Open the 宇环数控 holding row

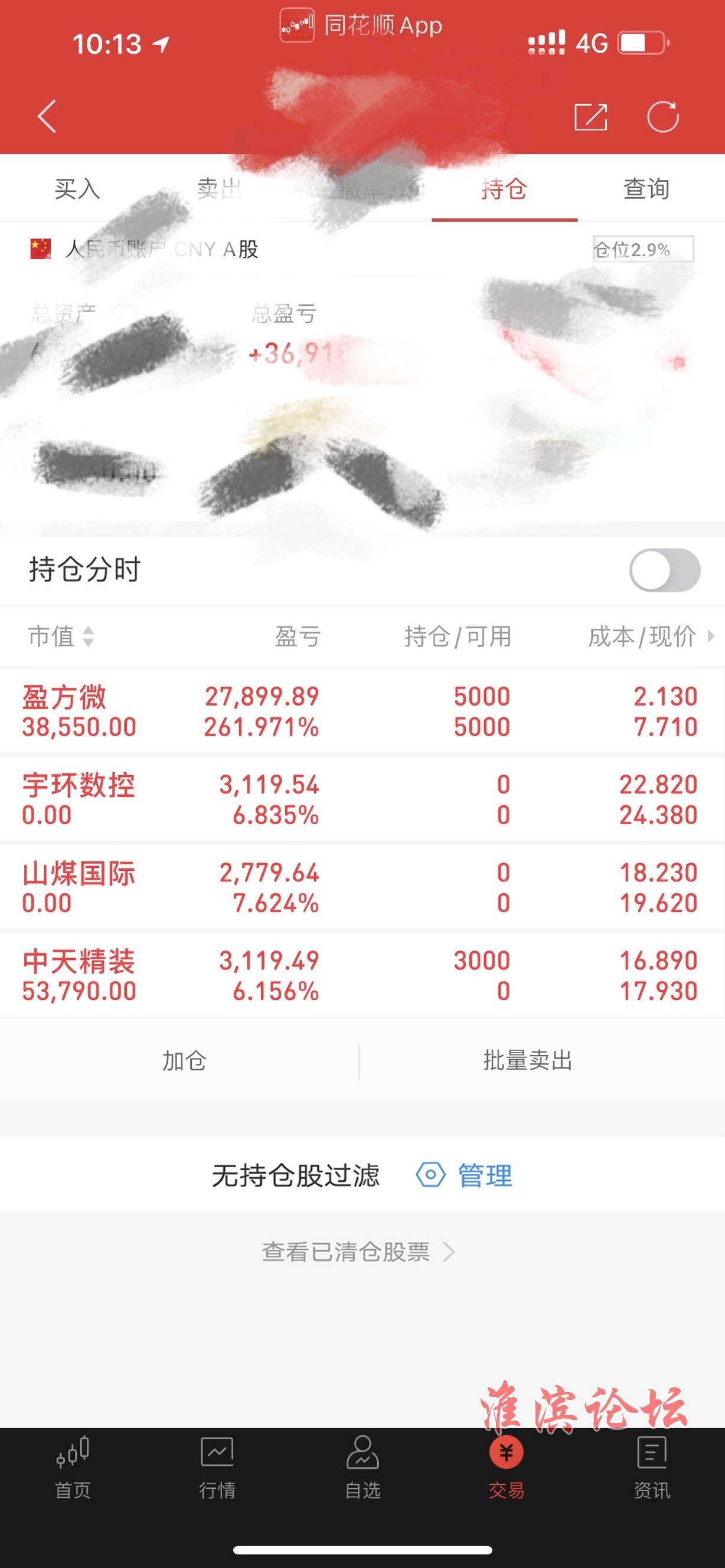(x=362, y=799)
